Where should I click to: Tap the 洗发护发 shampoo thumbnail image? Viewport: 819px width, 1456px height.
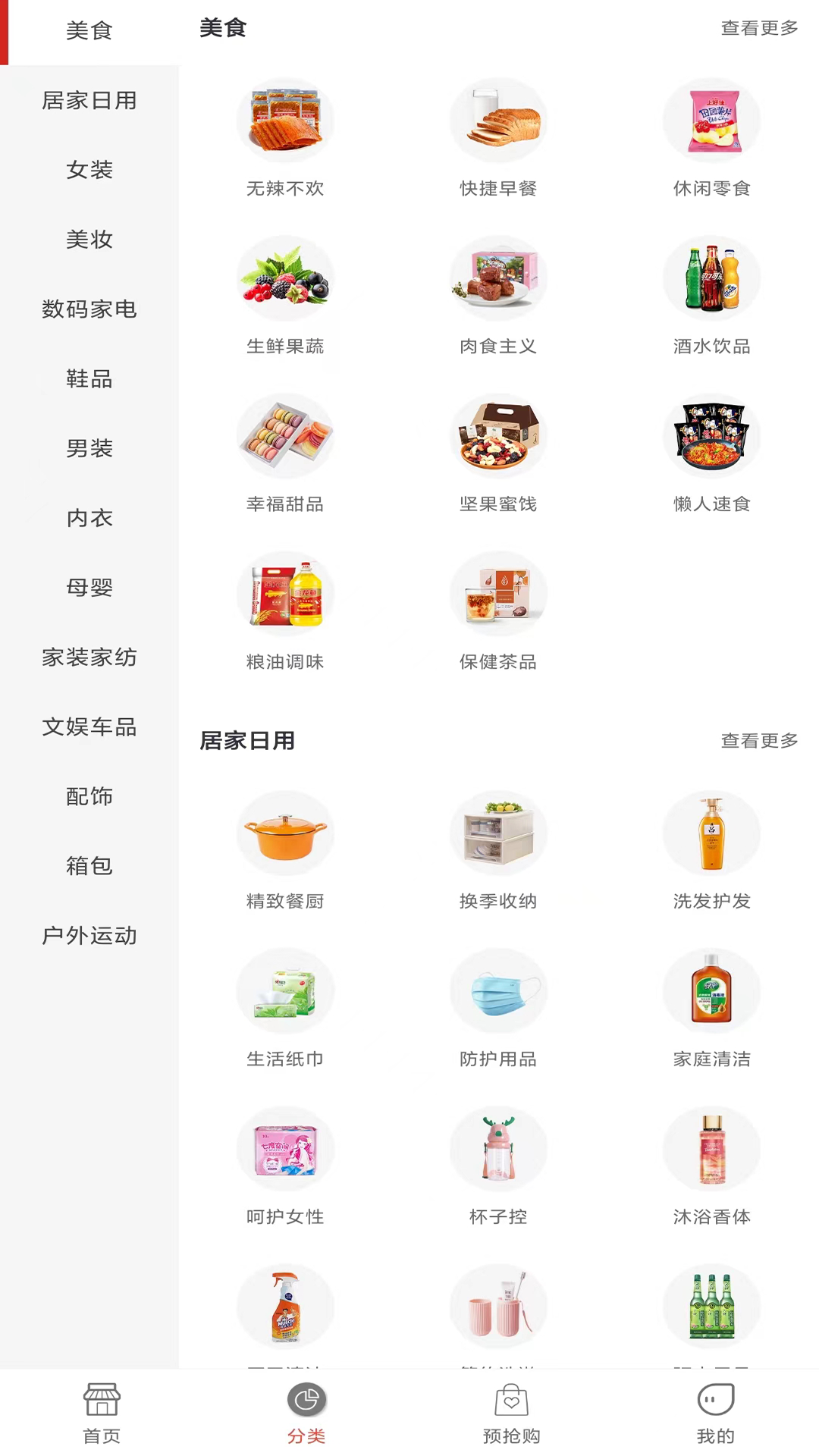coord(711,833)
